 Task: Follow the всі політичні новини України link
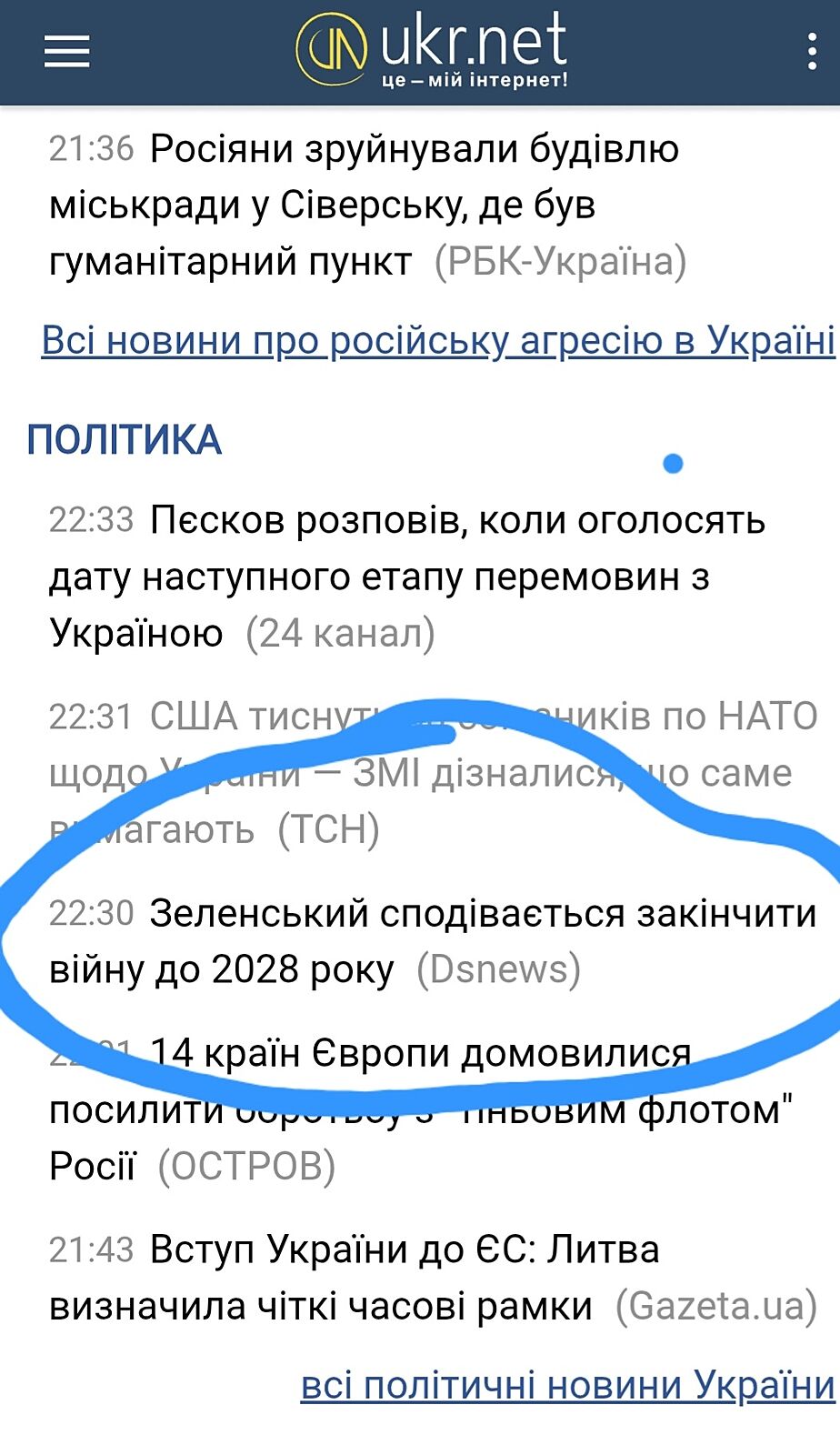pyautogui.click(x=567, y=1385)
